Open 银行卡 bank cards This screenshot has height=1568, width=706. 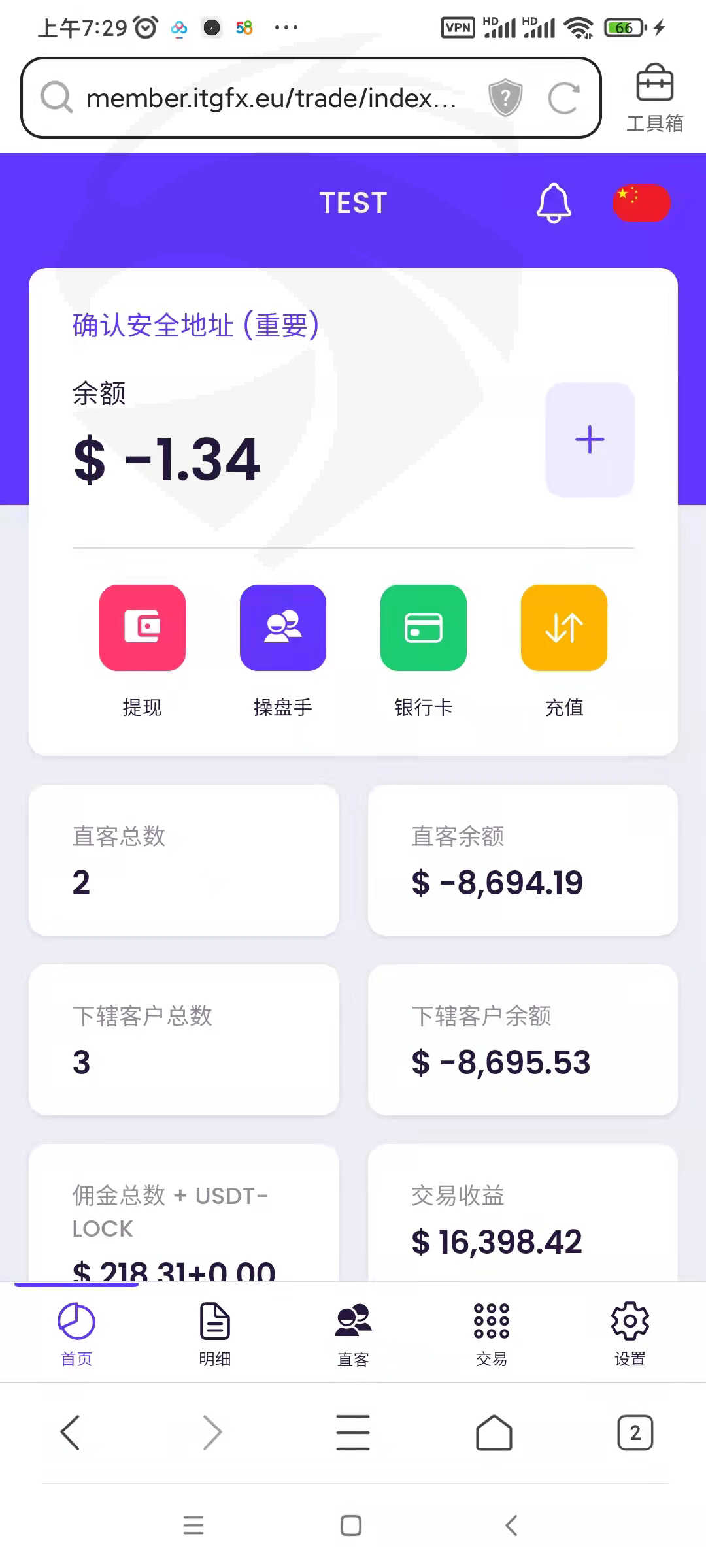click(423, 651)
